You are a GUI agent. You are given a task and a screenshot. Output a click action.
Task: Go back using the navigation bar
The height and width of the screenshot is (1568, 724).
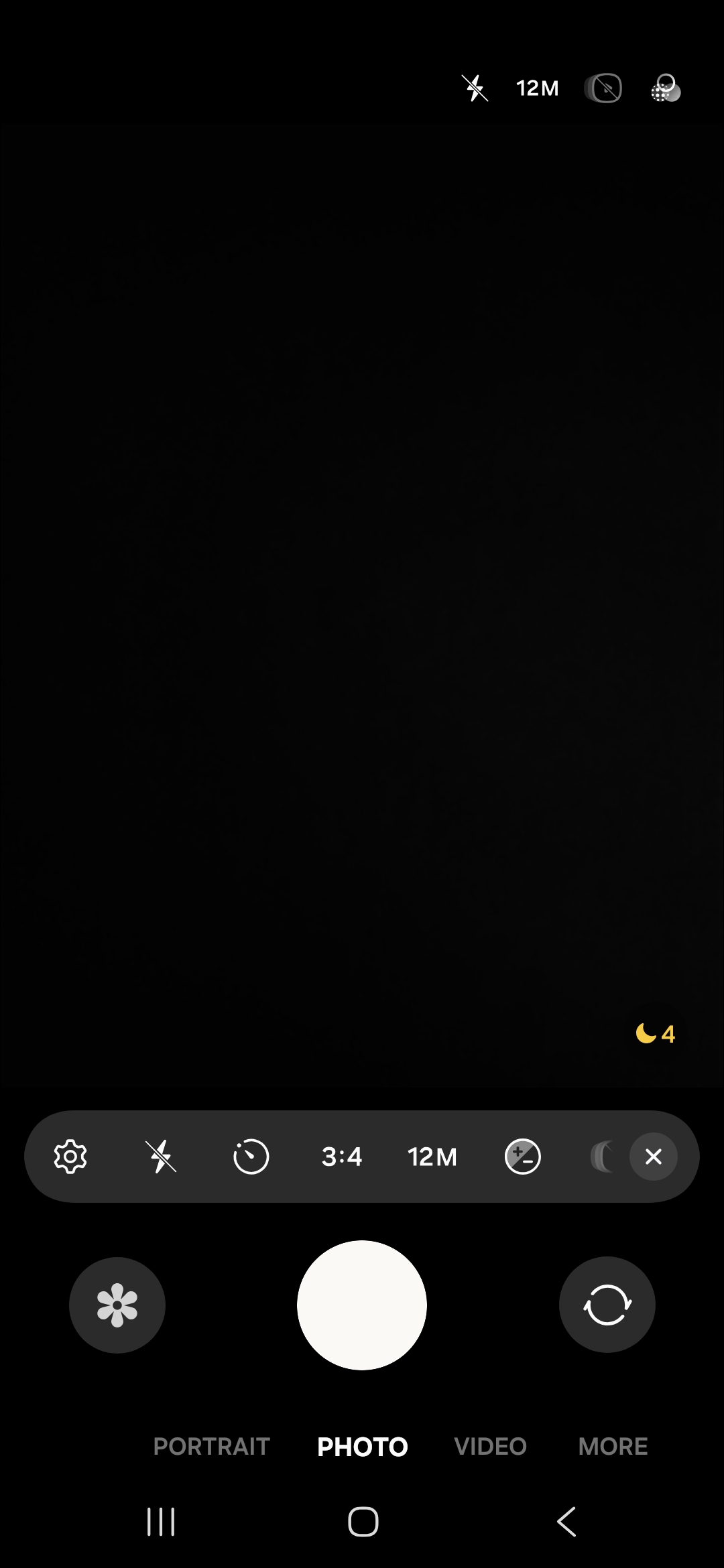566,1522
